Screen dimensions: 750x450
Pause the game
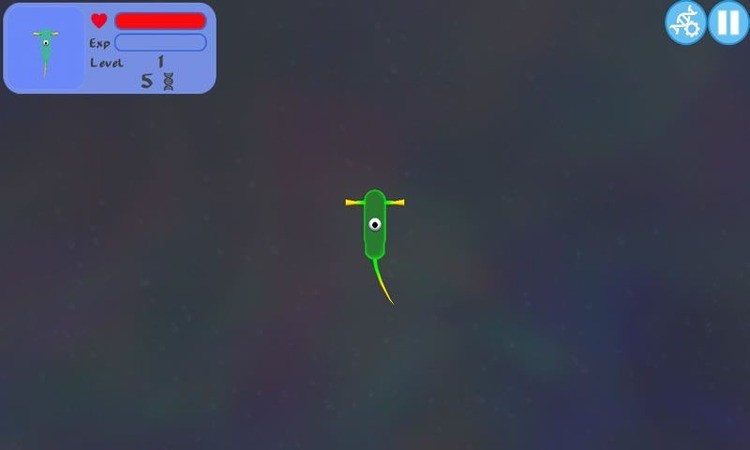pos(728,22)
